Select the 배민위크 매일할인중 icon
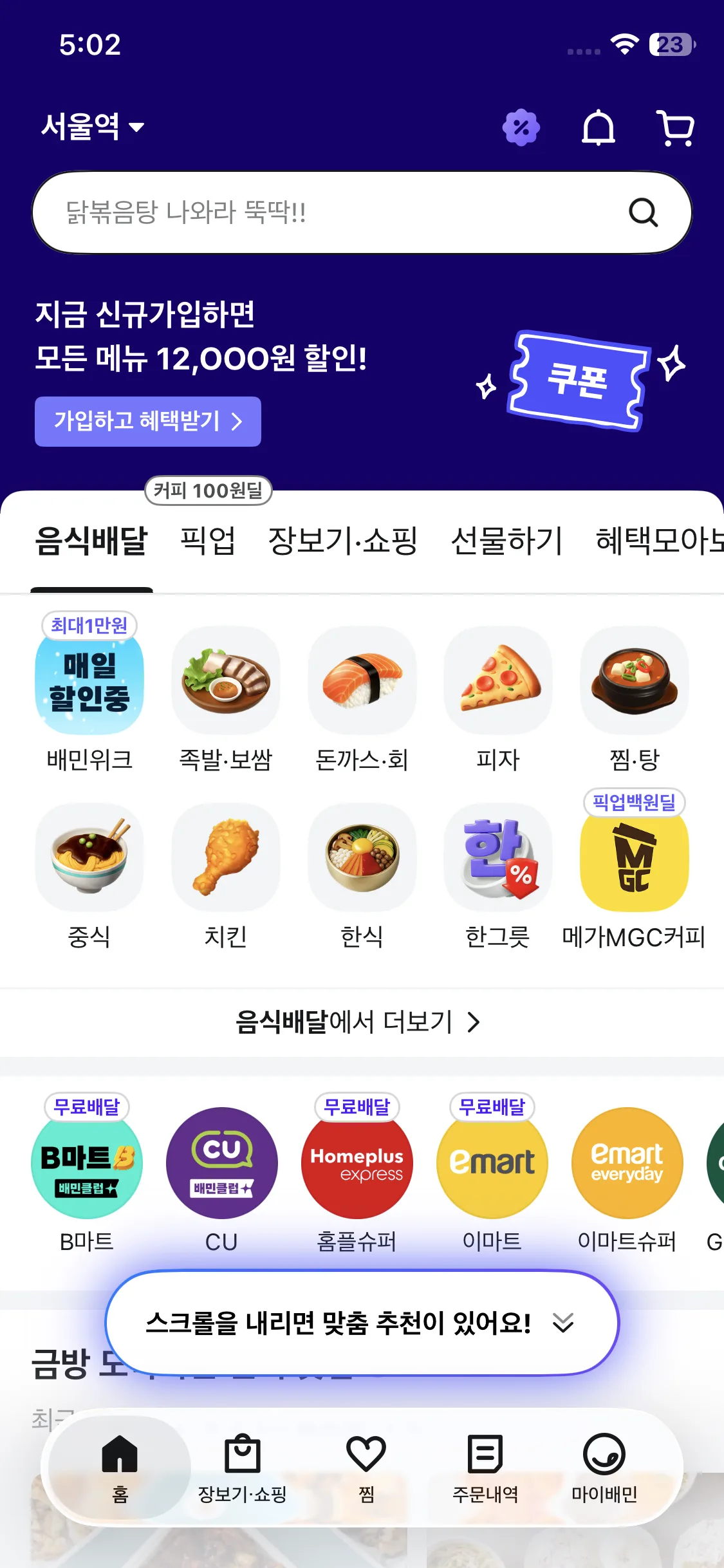The width and height of the screenshot is (724, 1568). tap(89, 682)
